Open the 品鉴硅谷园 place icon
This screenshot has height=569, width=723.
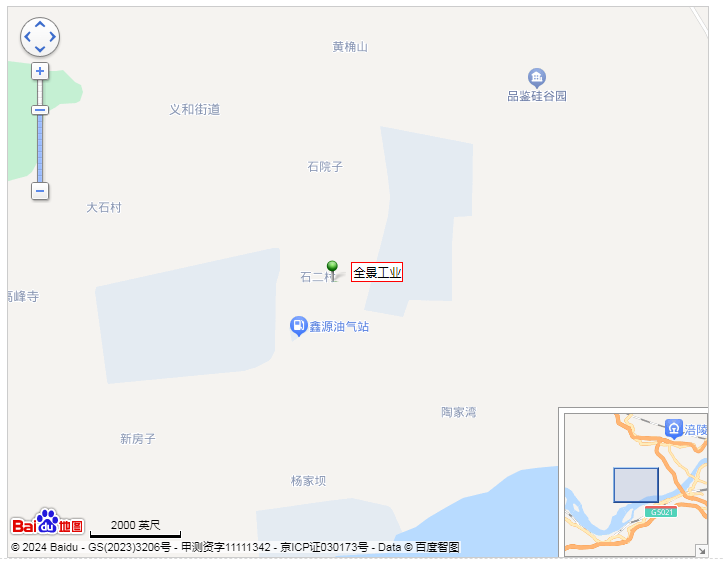tap(537, 78)
